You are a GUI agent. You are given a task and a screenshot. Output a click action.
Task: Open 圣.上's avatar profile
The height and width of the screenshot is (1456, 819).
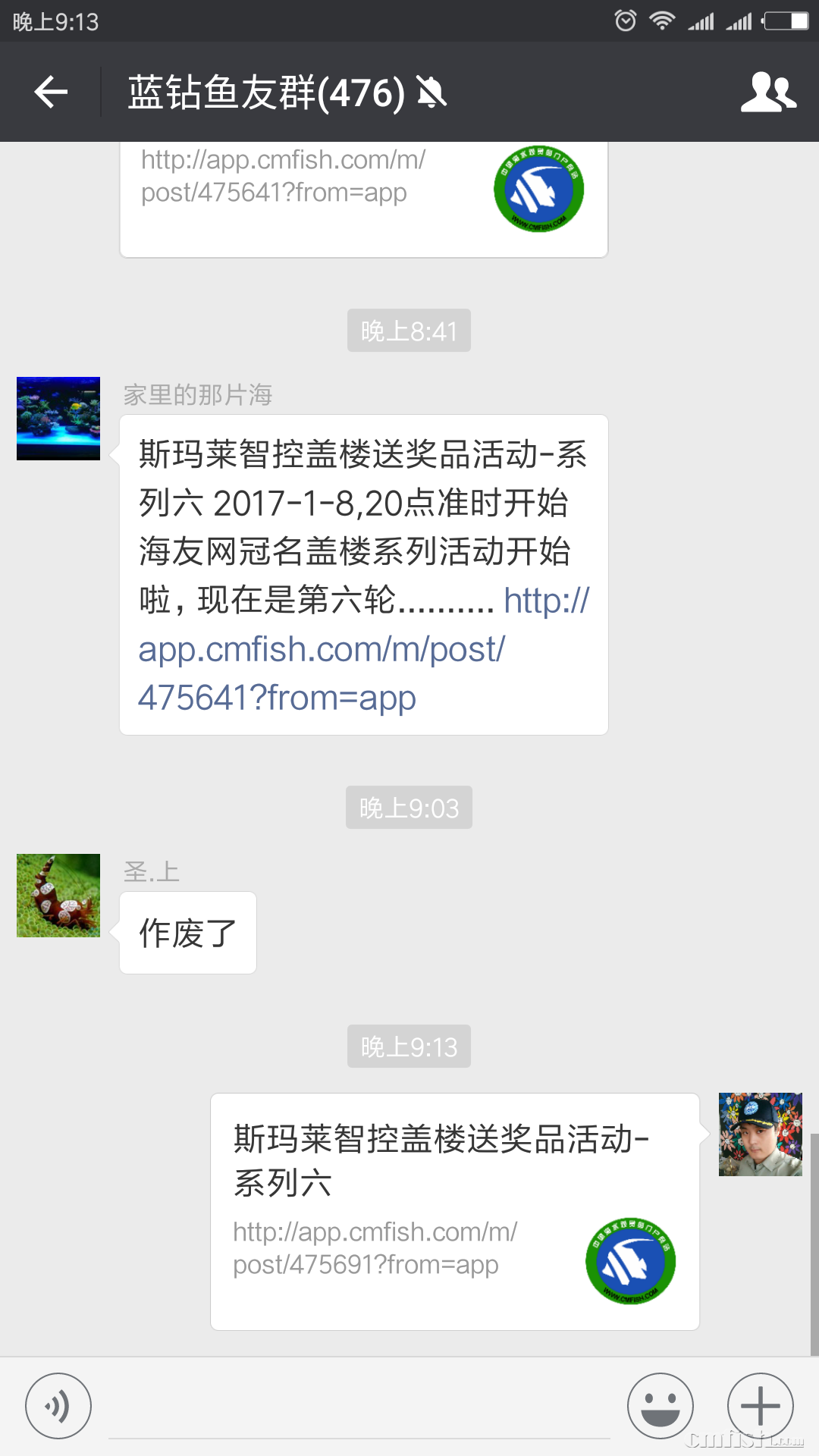[58, 896]
